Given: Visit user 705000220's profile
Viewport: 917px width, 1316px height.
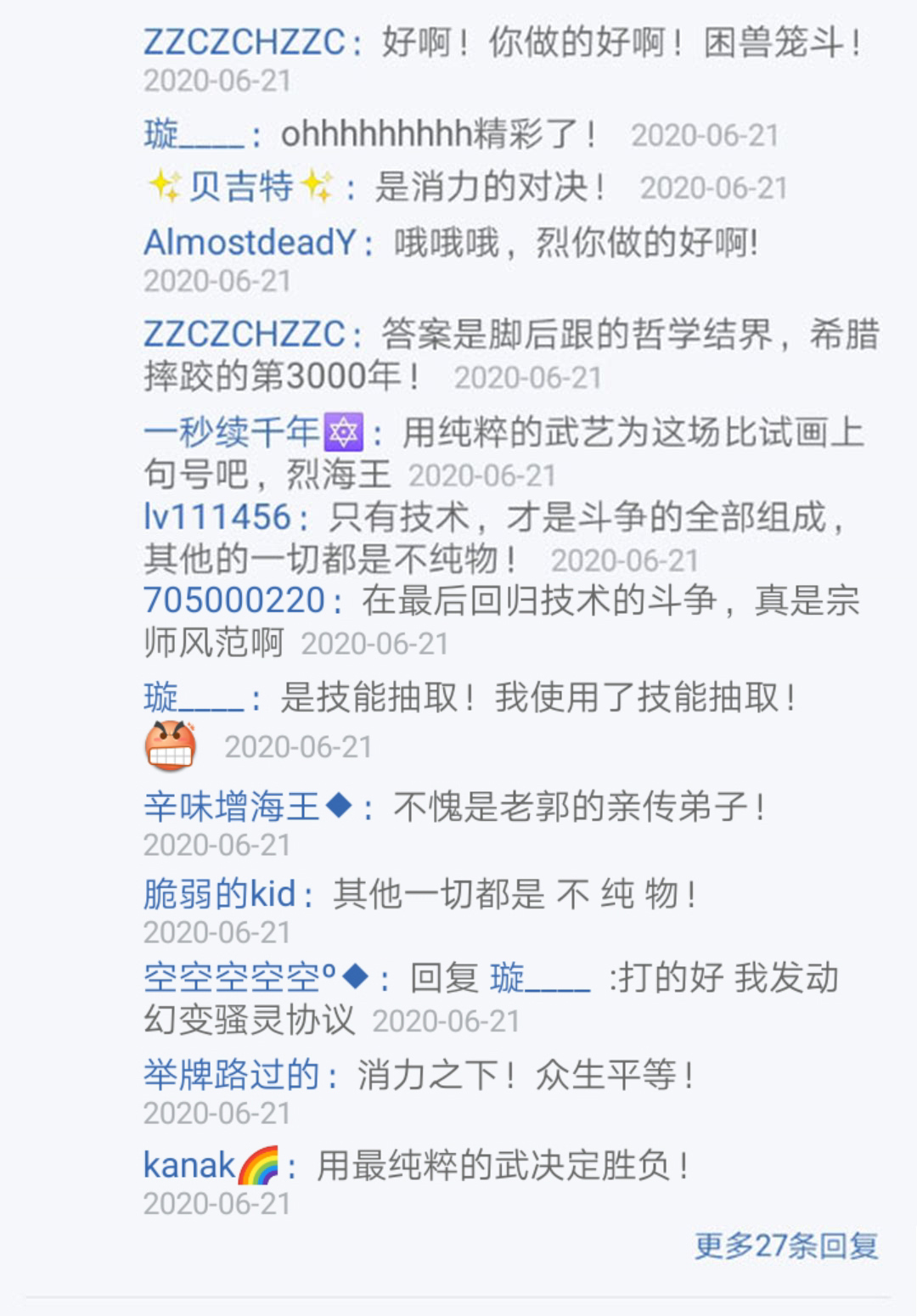Looking at the screenshot, I should coord(234,600).
